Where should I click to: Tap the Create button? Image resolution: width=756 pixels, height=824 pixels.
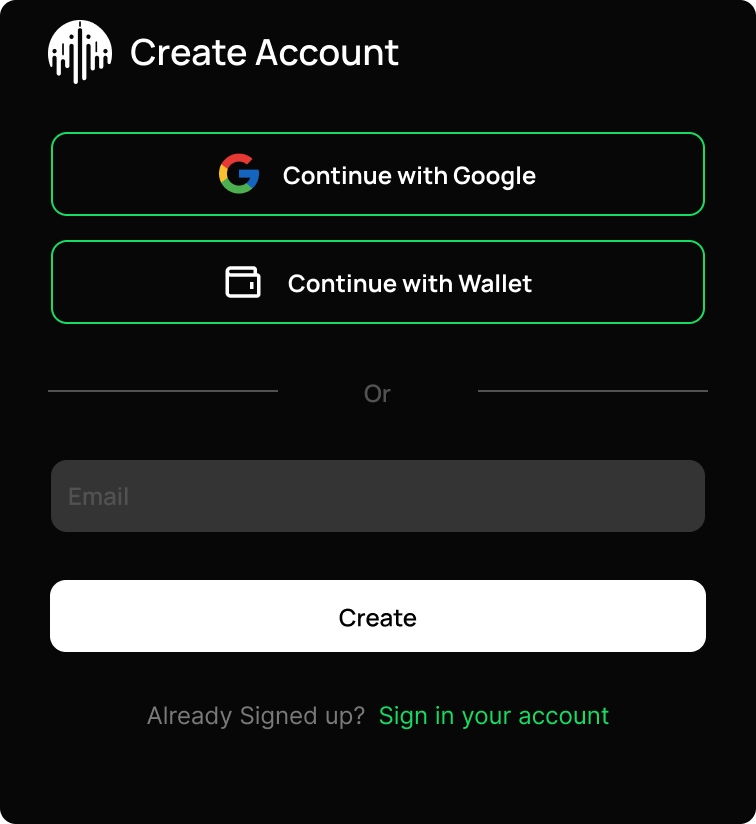pyautogui.click(x=378, y=617)
